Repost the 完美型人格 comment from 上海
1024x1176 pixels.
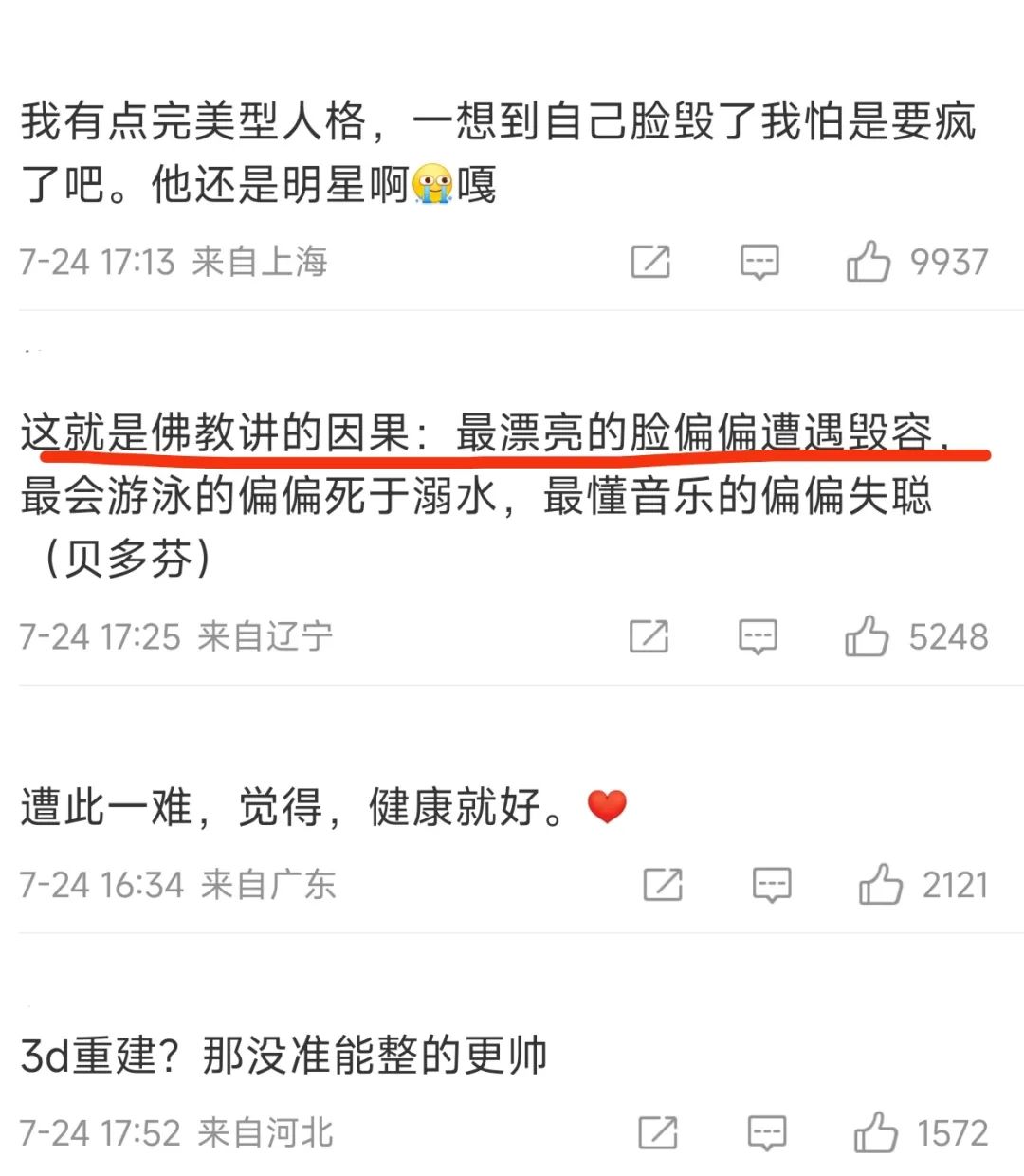(x=650, y=262)
